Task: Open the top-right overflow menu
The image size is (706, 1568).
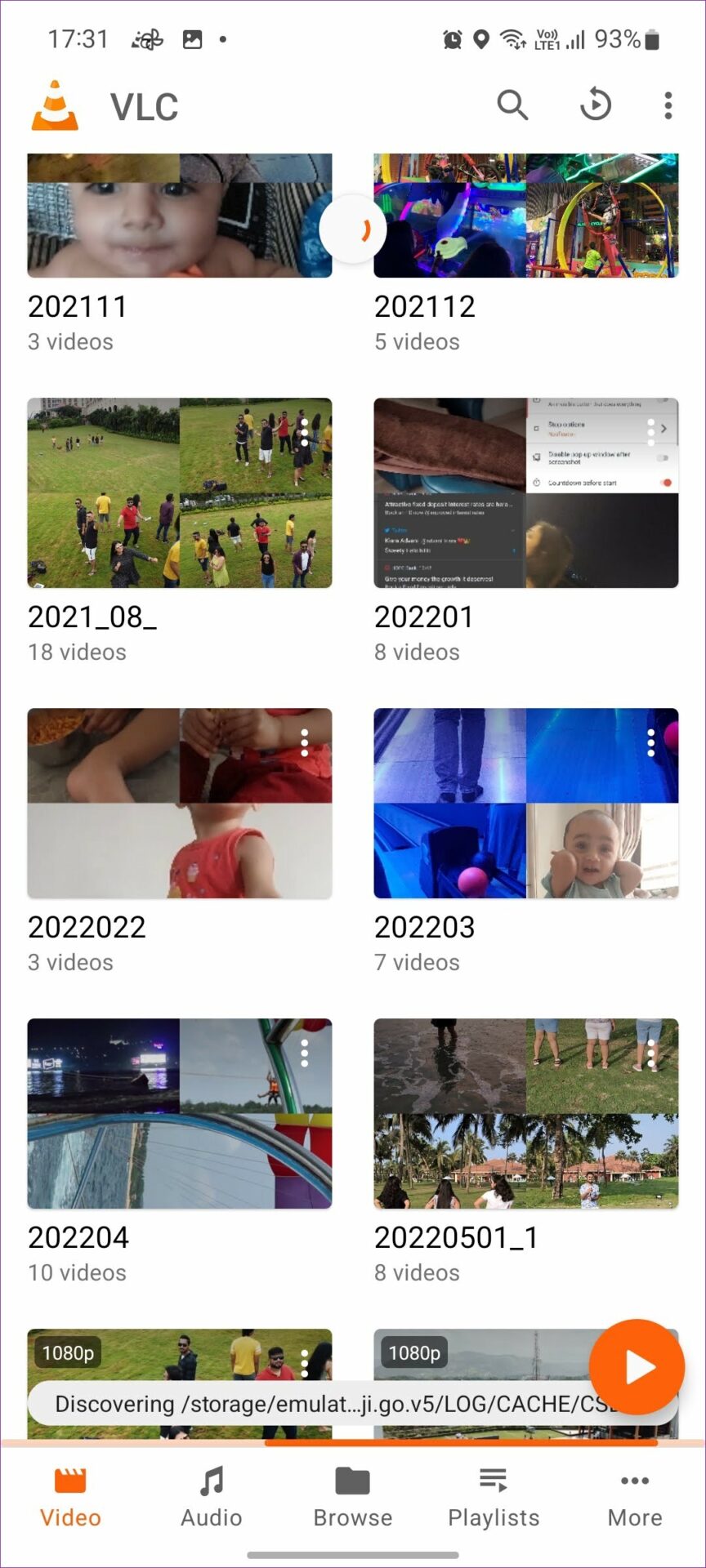Action: click(668, 105)
